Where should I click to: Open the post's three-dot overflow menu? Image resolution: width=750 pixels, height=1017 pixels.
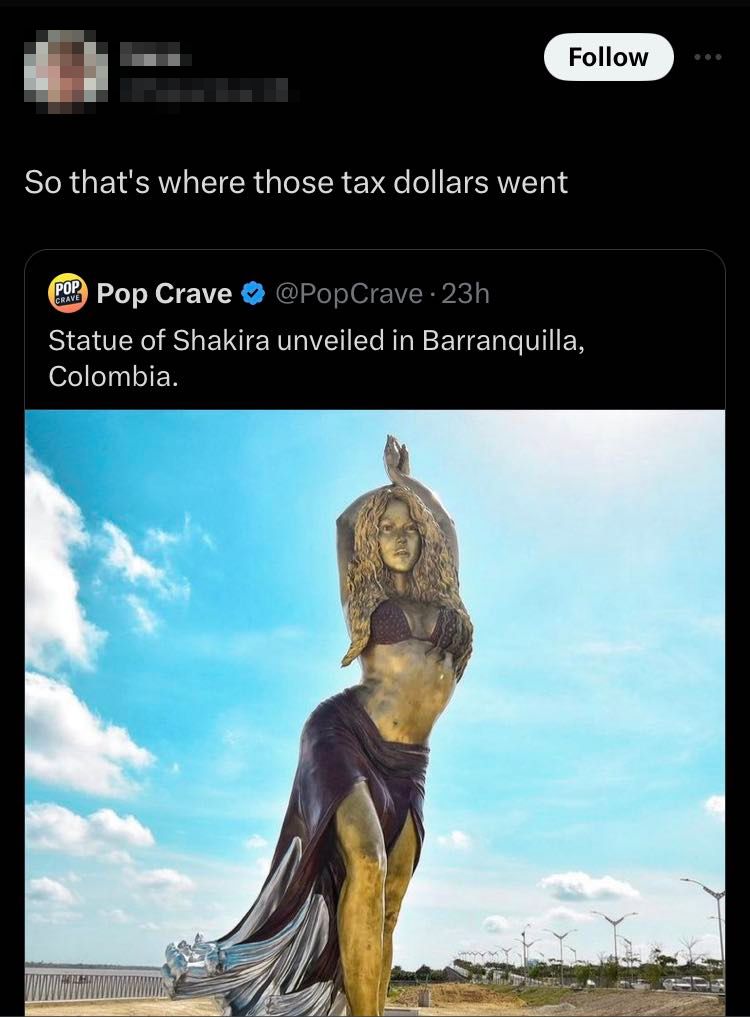tap(709, 57)
